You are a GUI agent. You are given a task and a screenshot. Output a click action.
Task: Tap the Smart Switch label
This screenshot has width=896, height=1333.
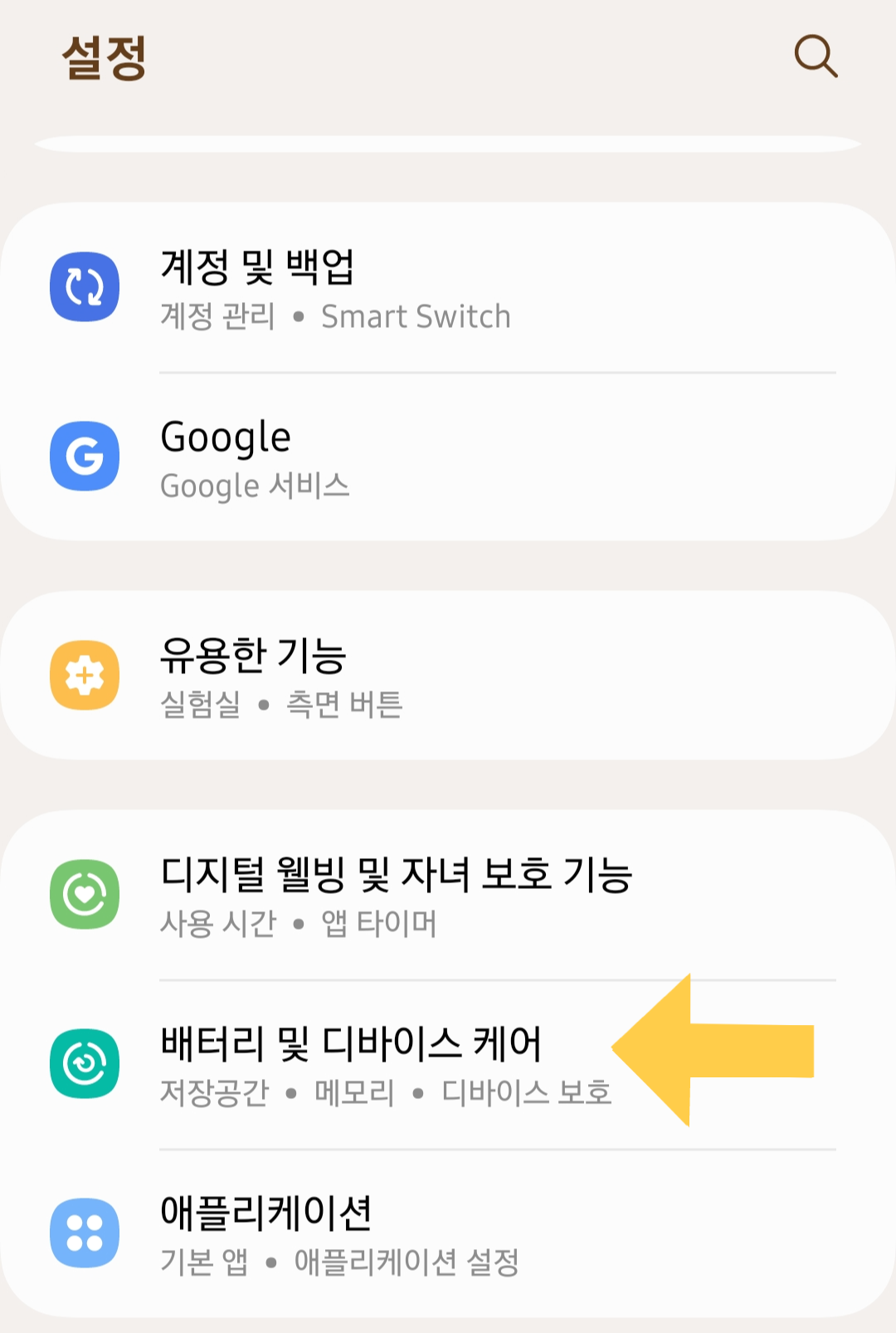[x=415, y=316]
